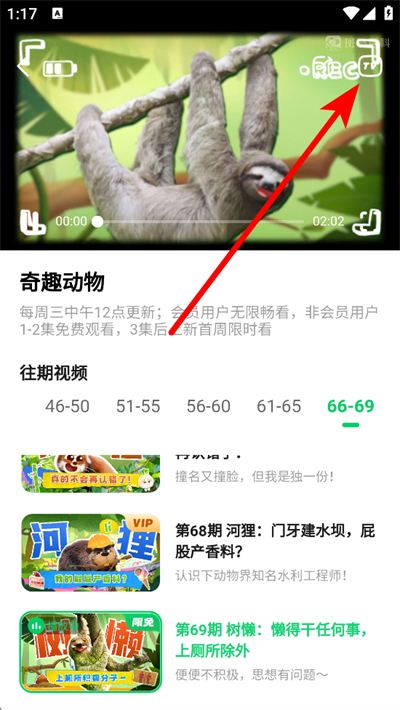400x710 pixels.
Task: Cast the video with the TV icon
Action: 371,66
